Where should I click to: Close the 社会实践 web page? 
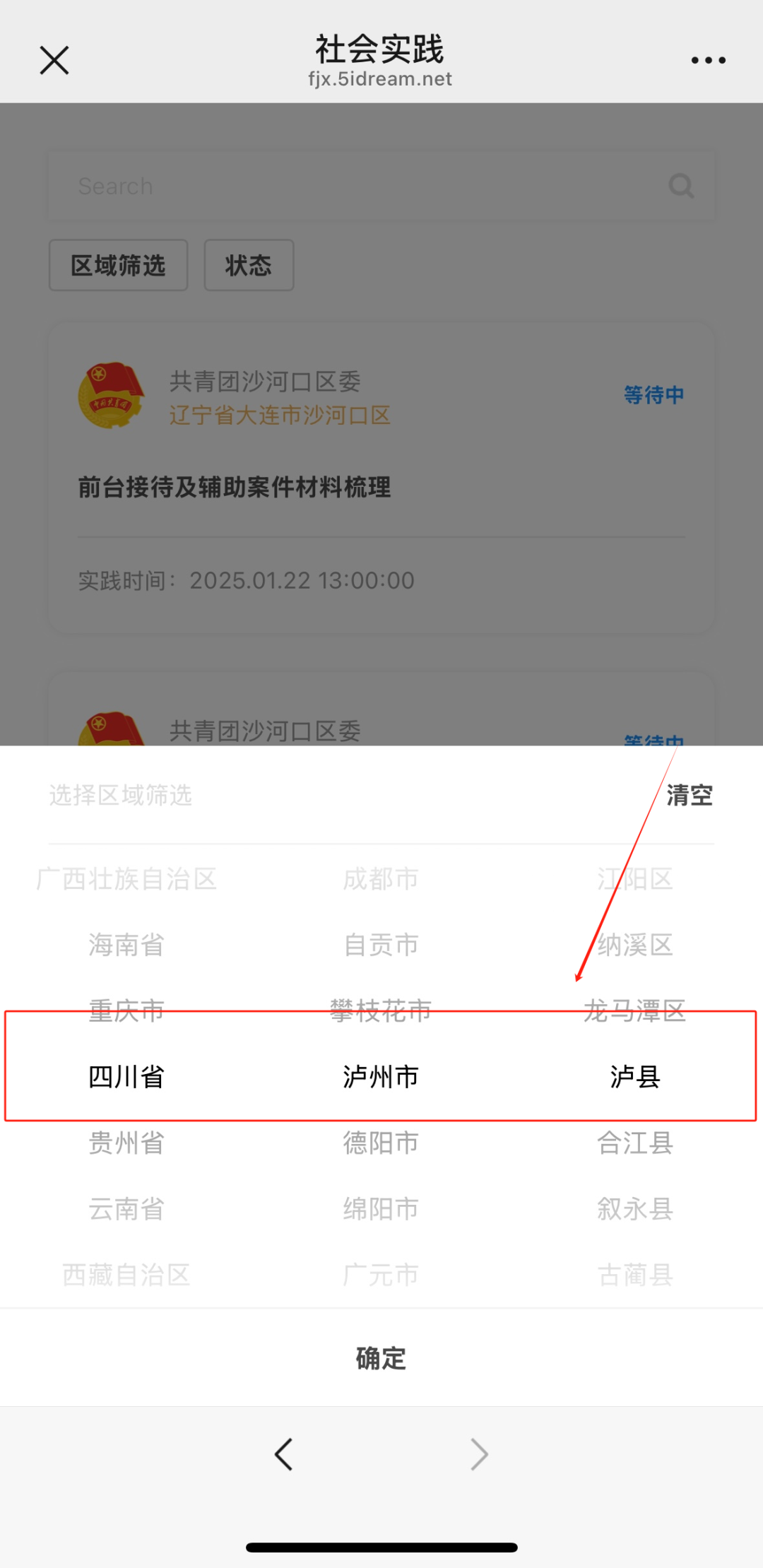(54, 60)
